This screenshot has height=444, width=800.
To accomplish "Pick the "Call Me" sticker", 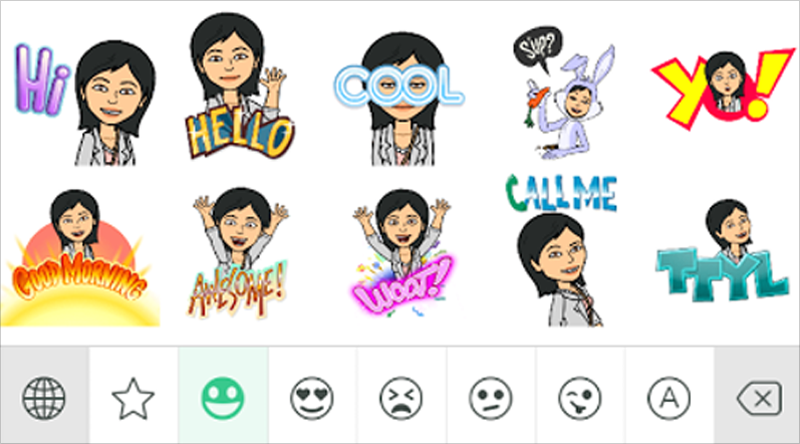I will tap(560, 250).
